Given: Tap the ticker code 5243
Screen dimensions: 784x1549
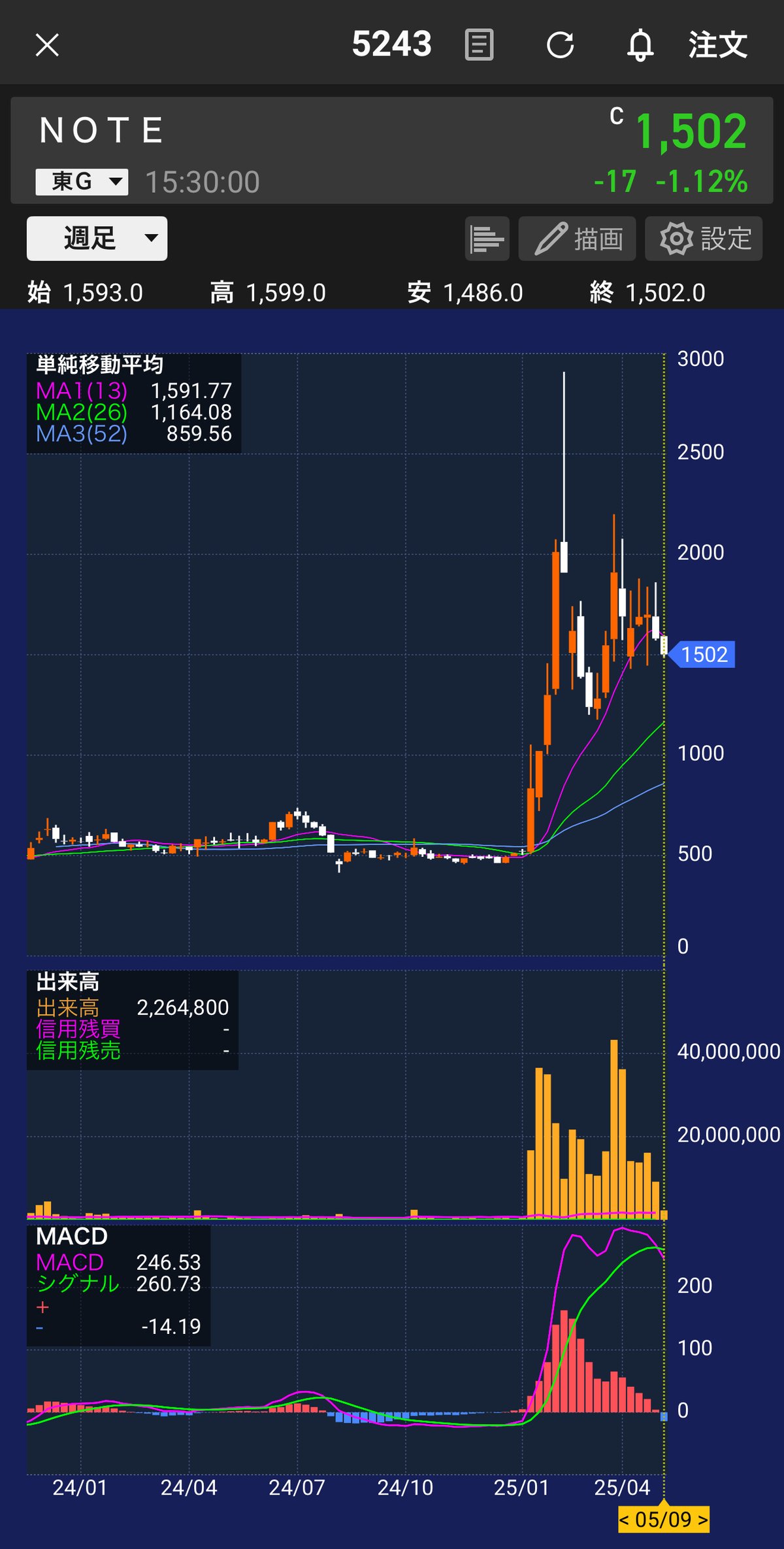Looking at the screenshot, I should (392, 44).
